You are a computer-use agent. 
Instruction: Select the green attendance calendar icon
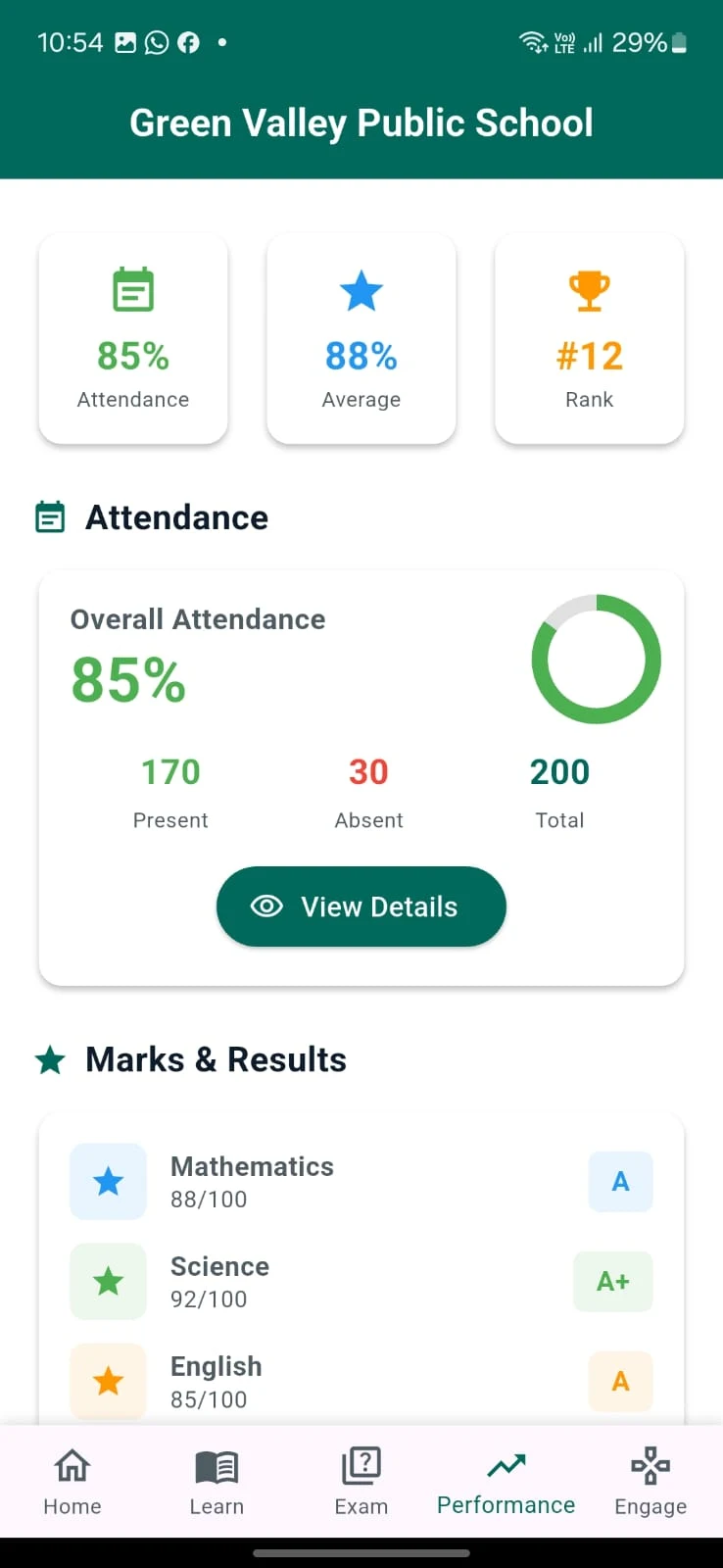coord(132,290)
